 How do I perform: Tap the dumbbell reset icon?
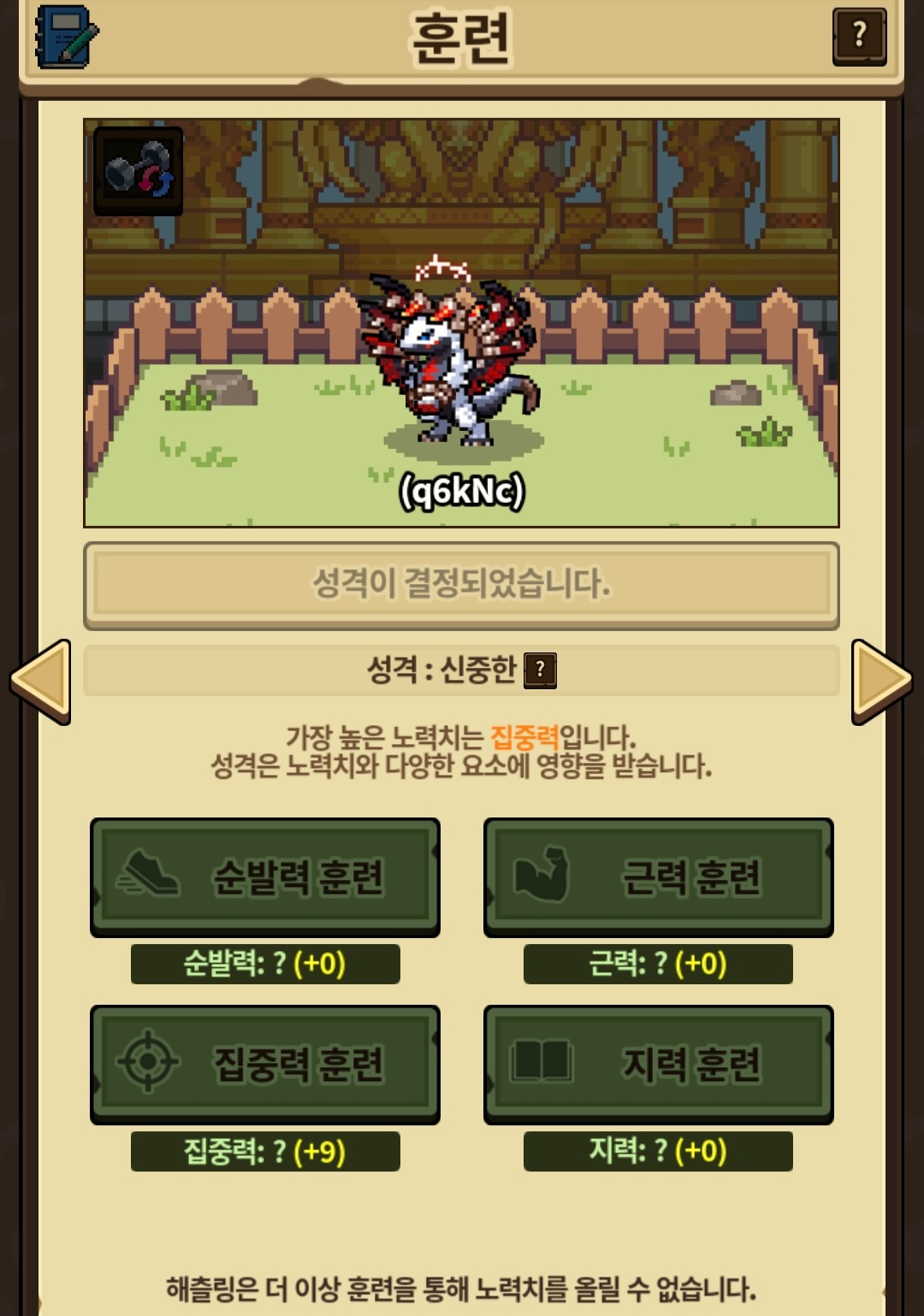(138, 171)
